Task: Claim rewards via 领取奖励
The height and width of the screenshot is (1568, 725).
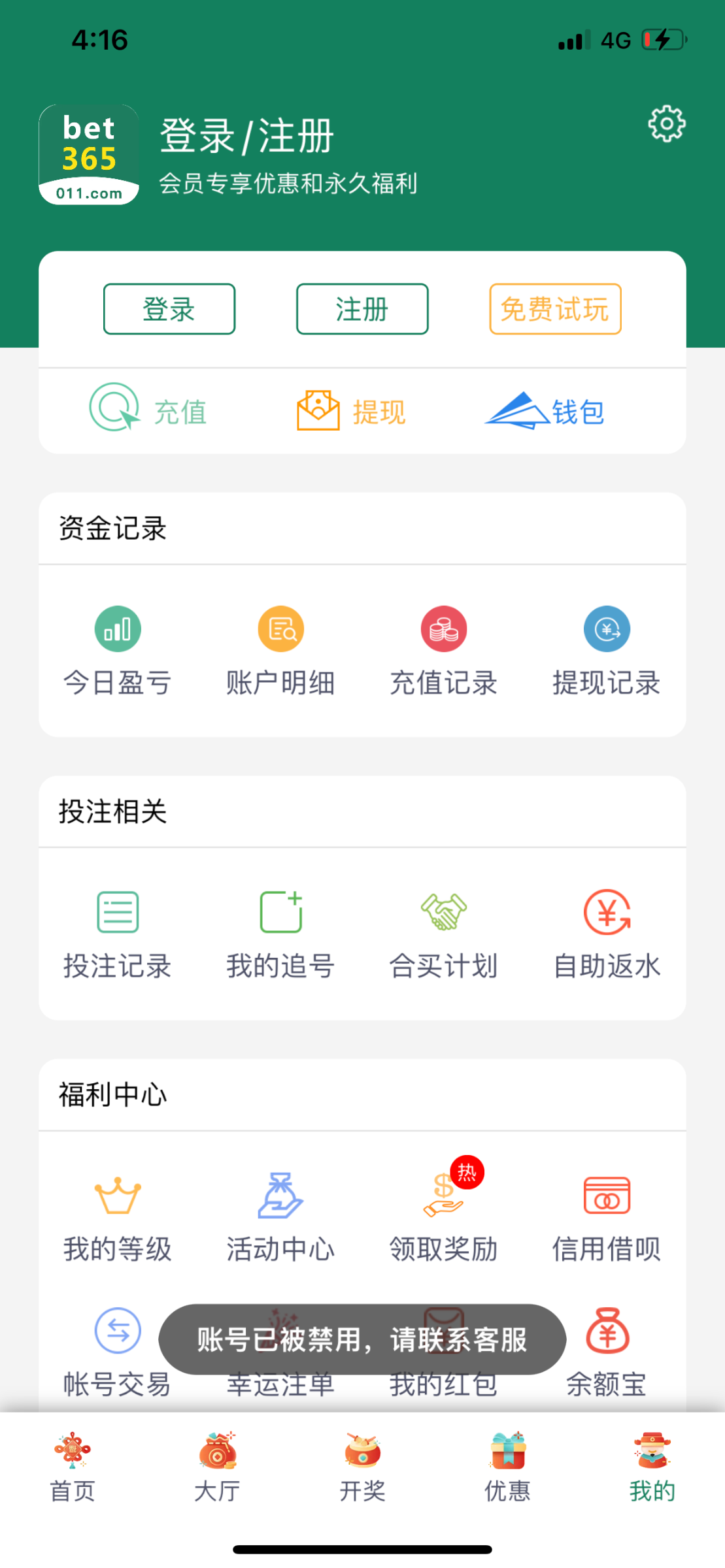Action: click(x=444, y=1217)
